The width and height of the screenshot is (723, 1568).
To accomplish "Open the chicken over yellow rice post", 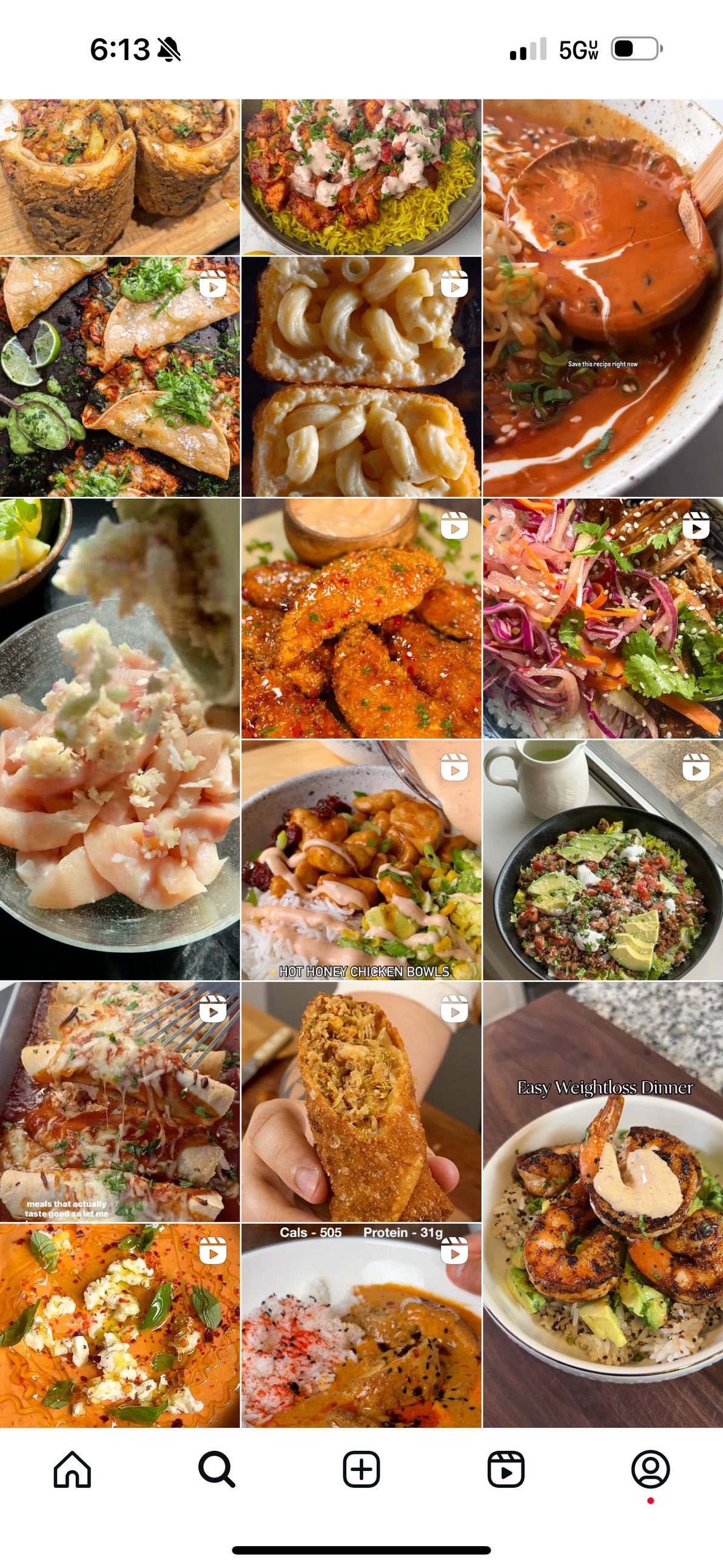I will coord(362,177).
